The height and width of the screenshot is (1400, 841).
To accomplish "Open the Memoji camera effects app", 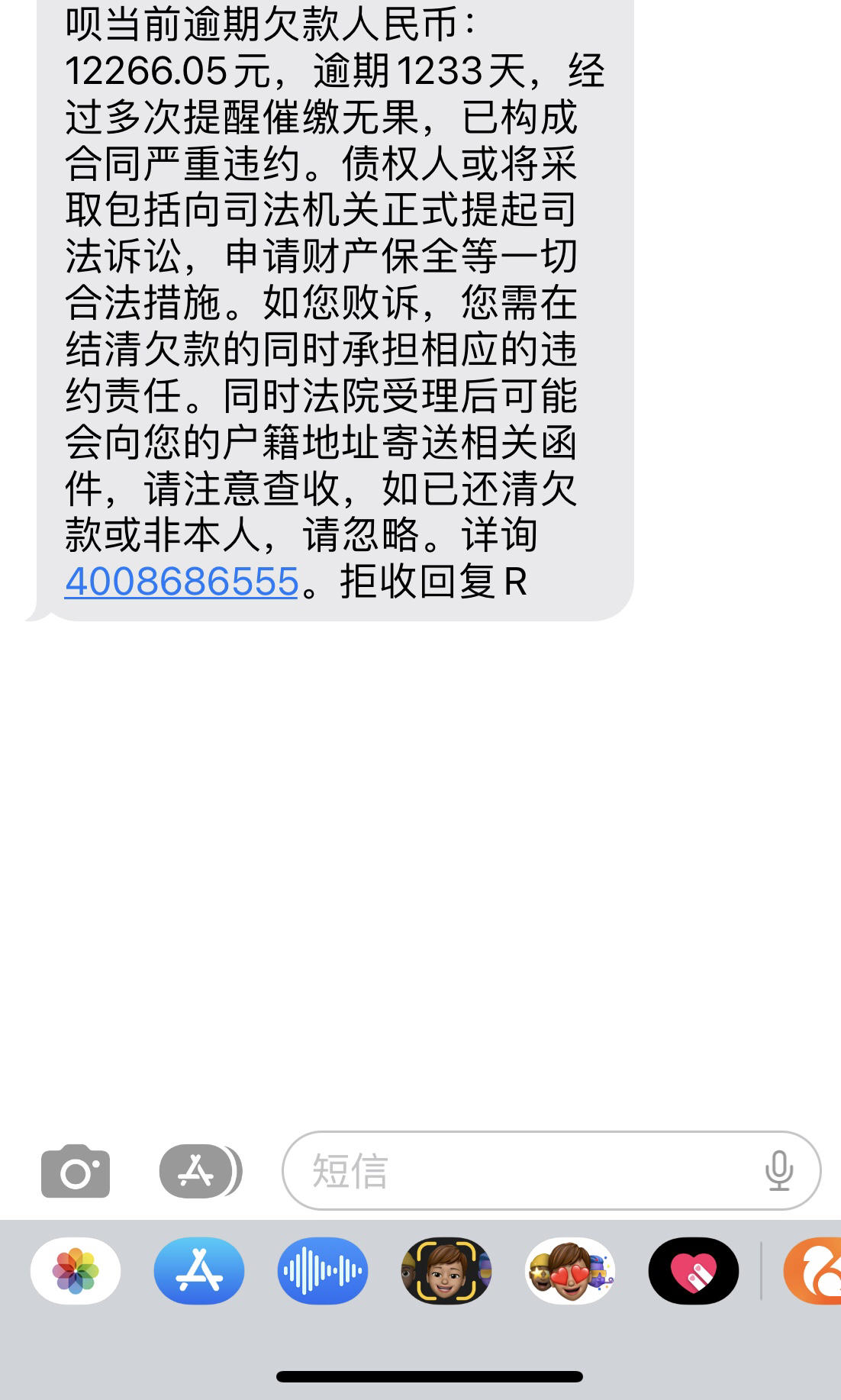I will coord(446,1271).
